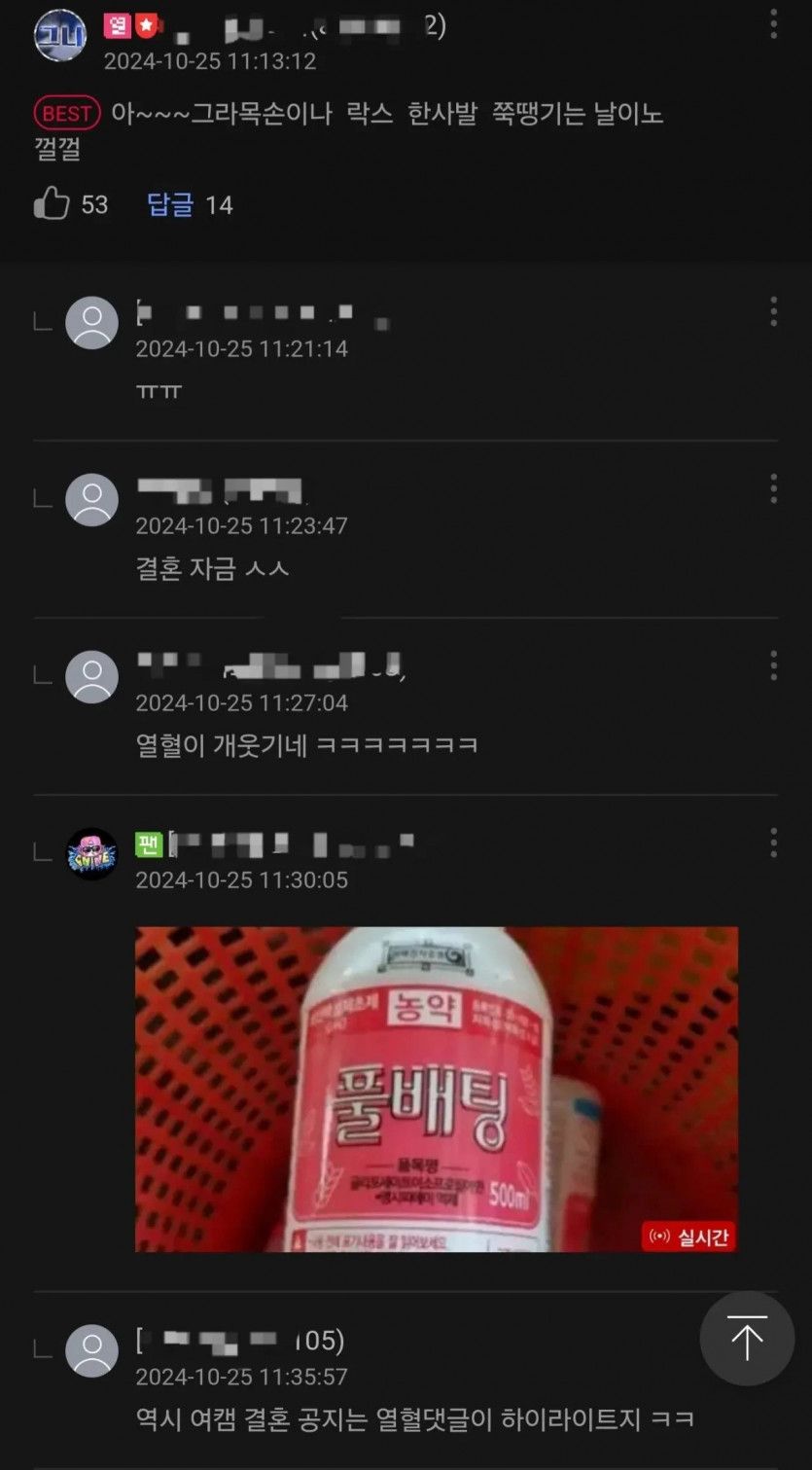Open overflow menu on 결혼 자금 reply
Screen dimensions: 812x1470
click(x=773, y=488)
